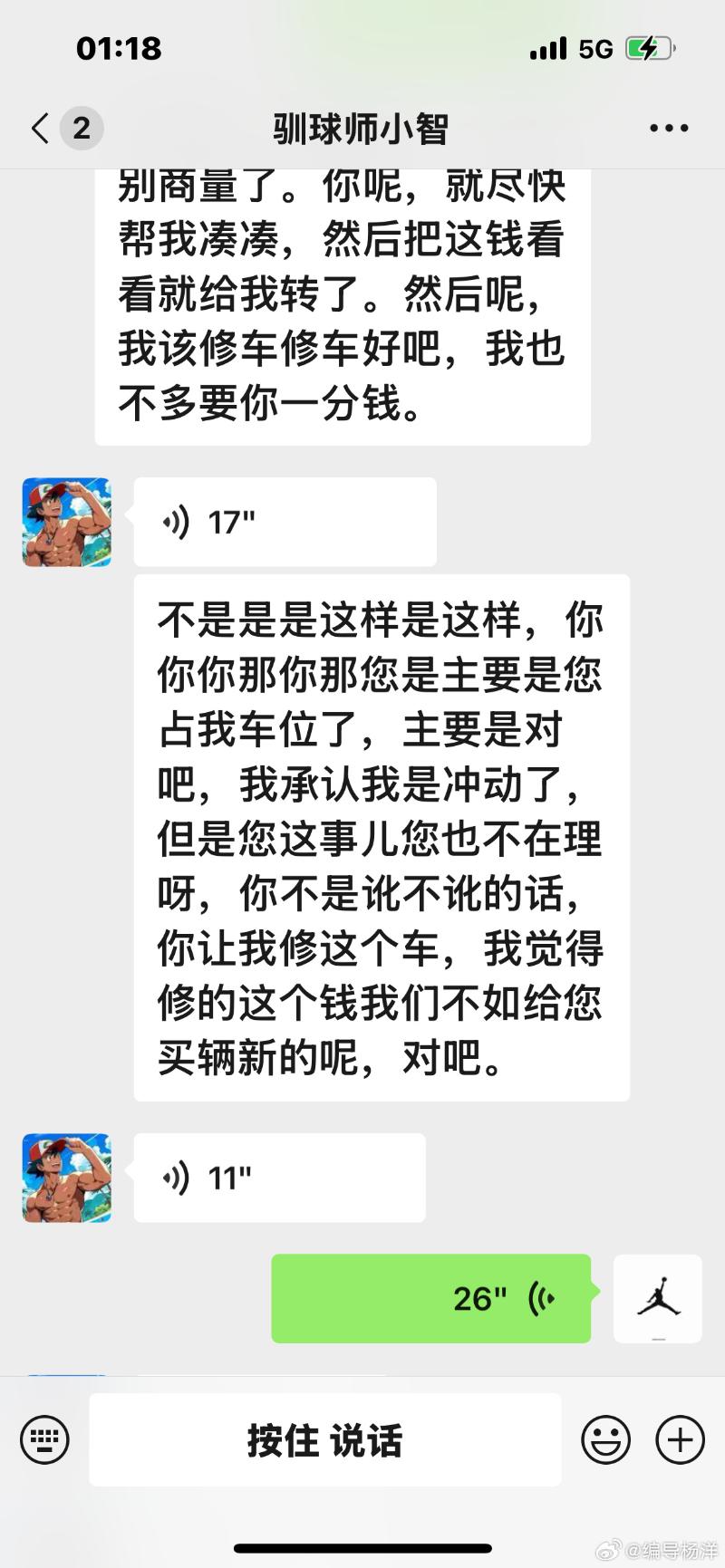This screenshot has width=725, height=1568.
Task: Switch to keyboard text input
Action: (44, 1439)
